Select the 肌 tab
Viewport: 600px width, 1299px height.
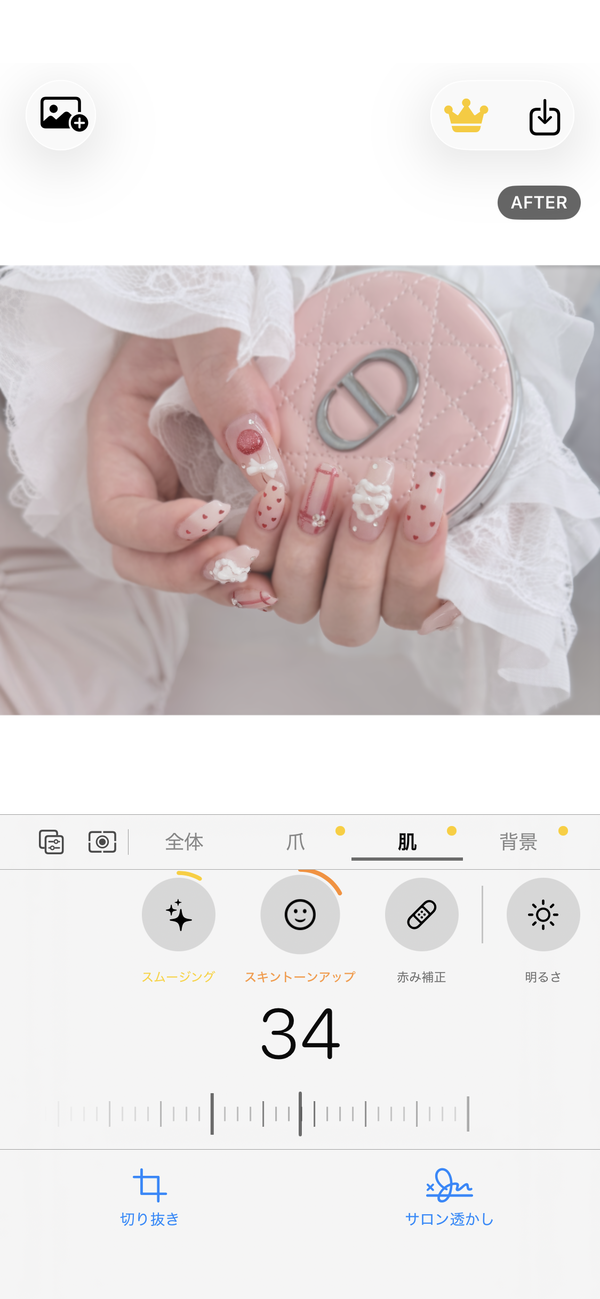click(x=407, y=842)
